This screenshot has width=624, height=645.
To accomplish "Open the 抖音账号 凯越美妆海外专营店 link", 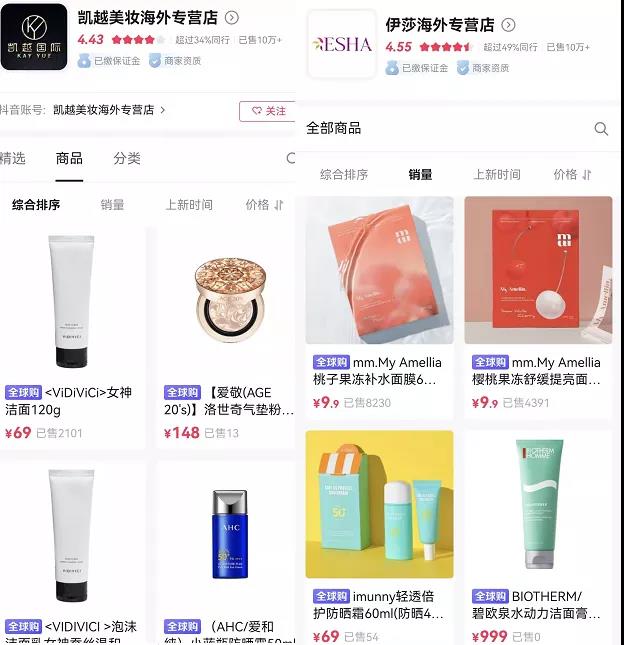I will click(x=110, y=110).
